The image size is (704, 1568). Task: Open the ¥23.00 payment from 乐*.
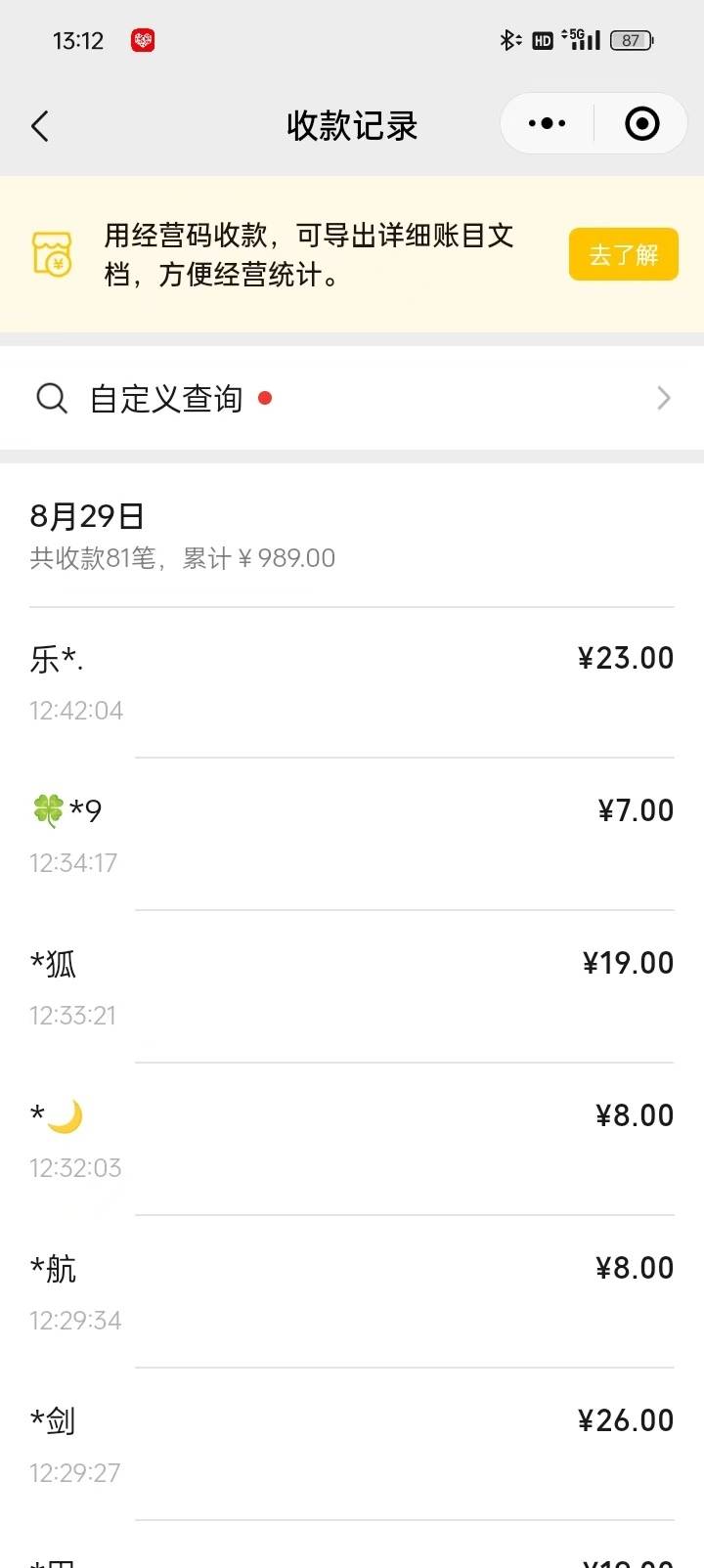coord(352,682)
